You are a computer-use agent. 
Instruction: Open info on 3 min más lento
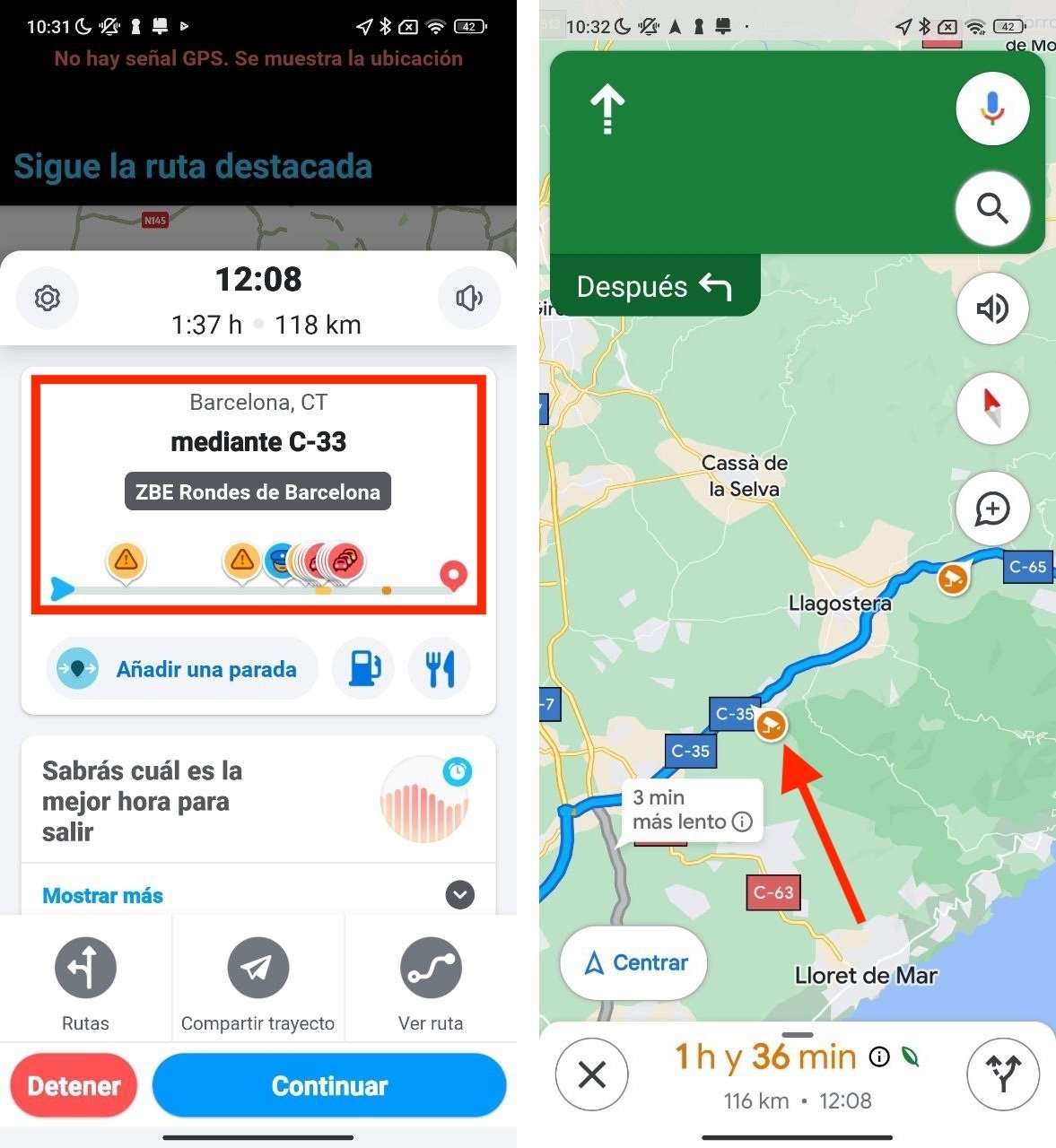pyautogui.click(x=742, y=822)
